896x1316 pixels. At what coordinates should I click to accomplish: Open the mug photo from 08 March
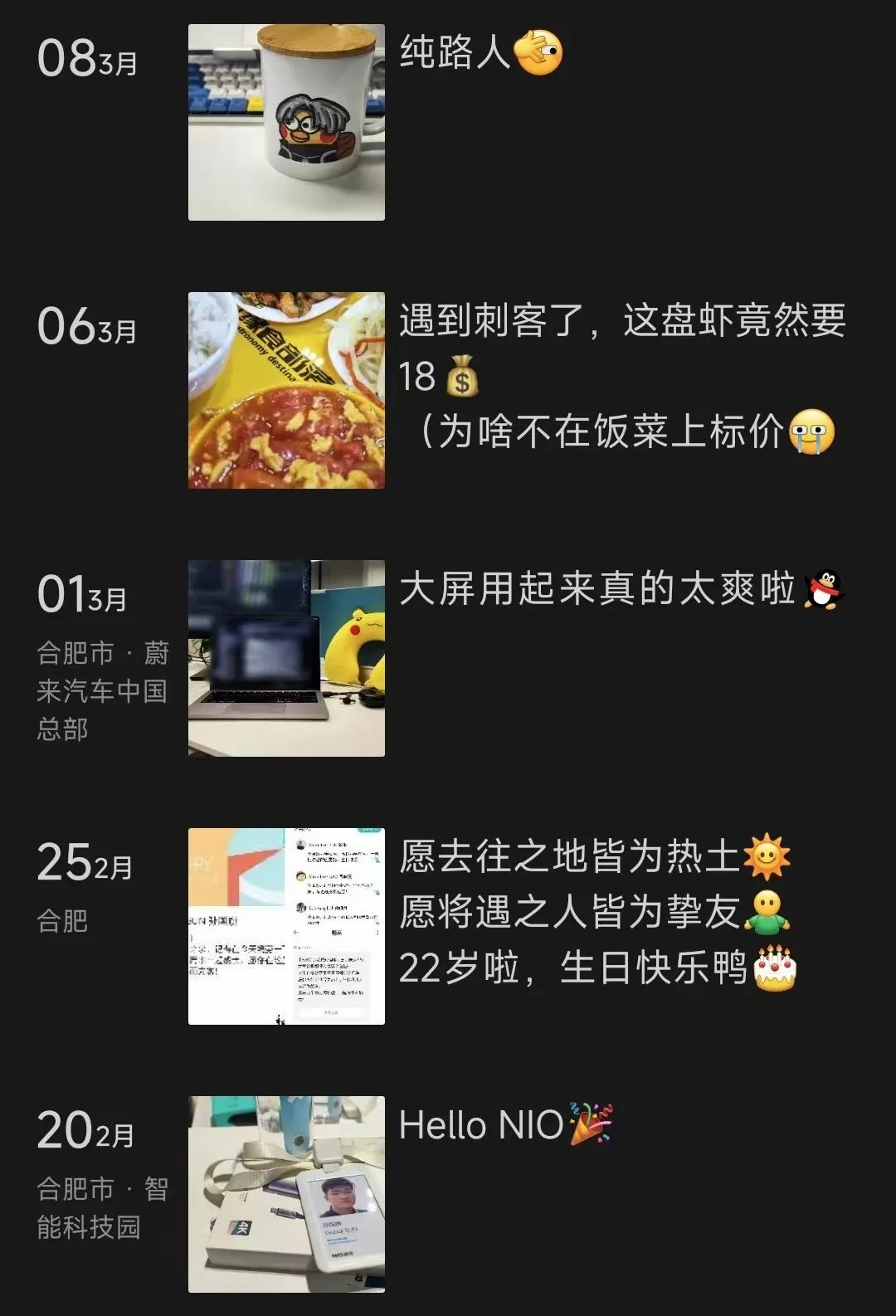[x=286, y=122]
